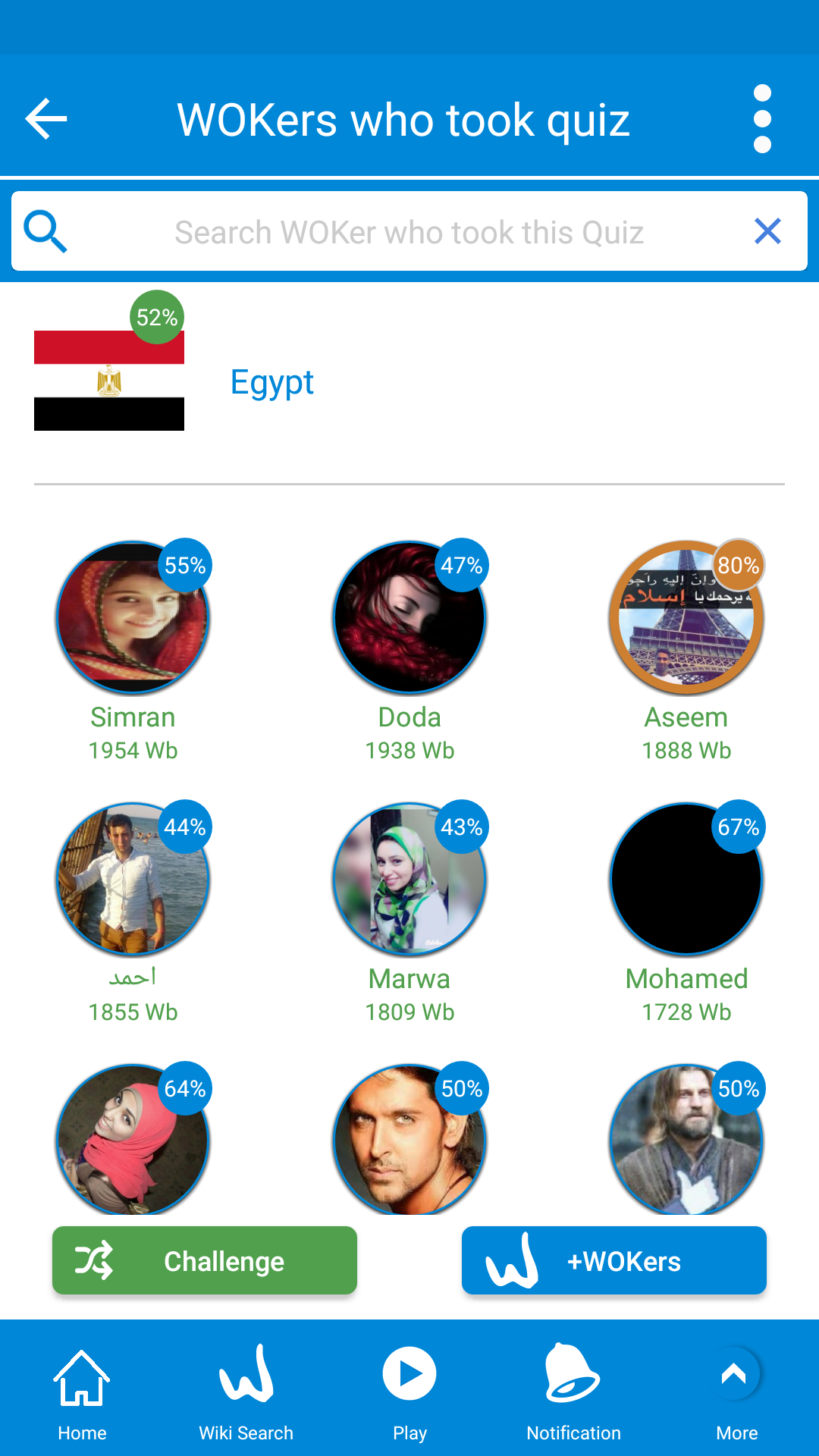View Aseem's profile with 80% score
This screenshot has width=819, height=1456.
(686, 618)
